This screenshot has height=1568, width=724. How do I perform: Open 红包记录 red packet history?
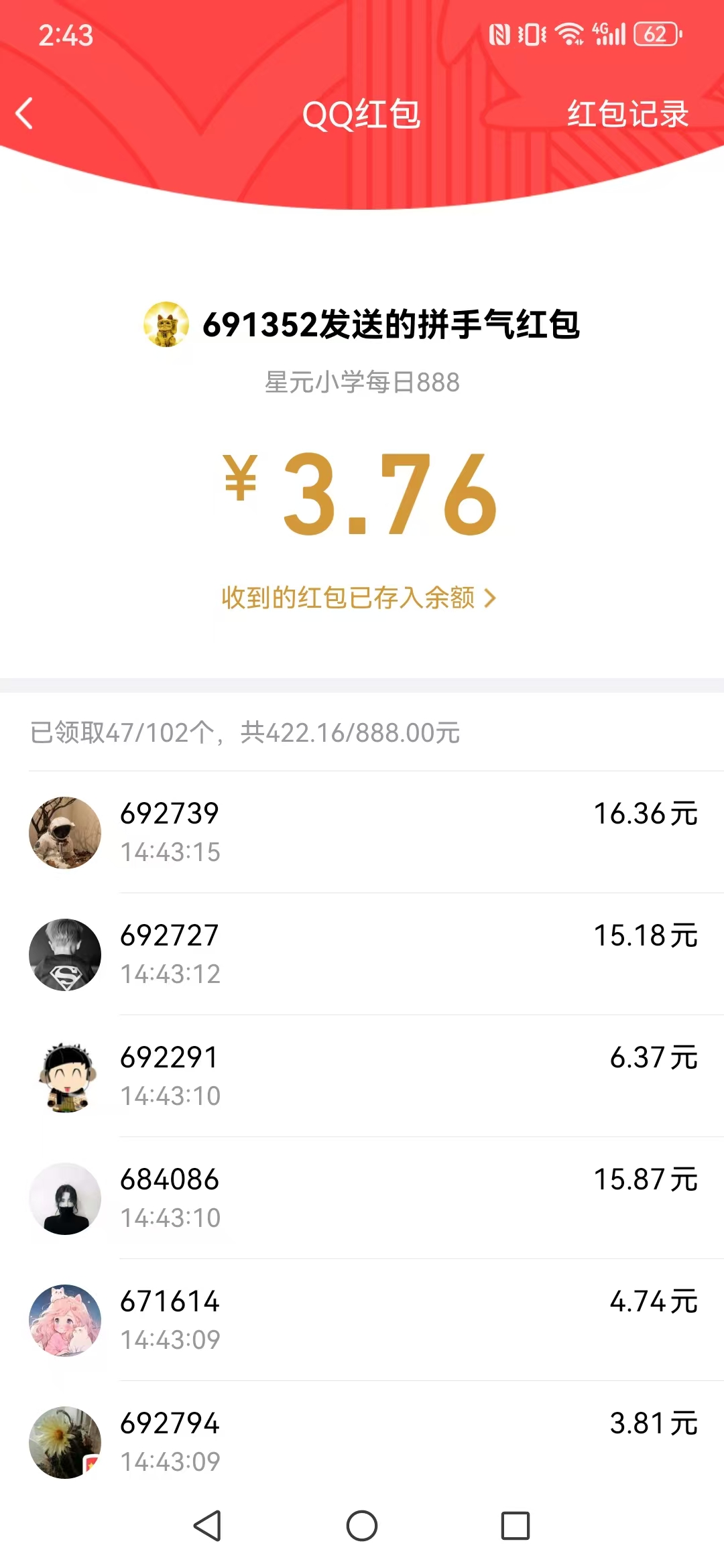[x=626, y=114]
